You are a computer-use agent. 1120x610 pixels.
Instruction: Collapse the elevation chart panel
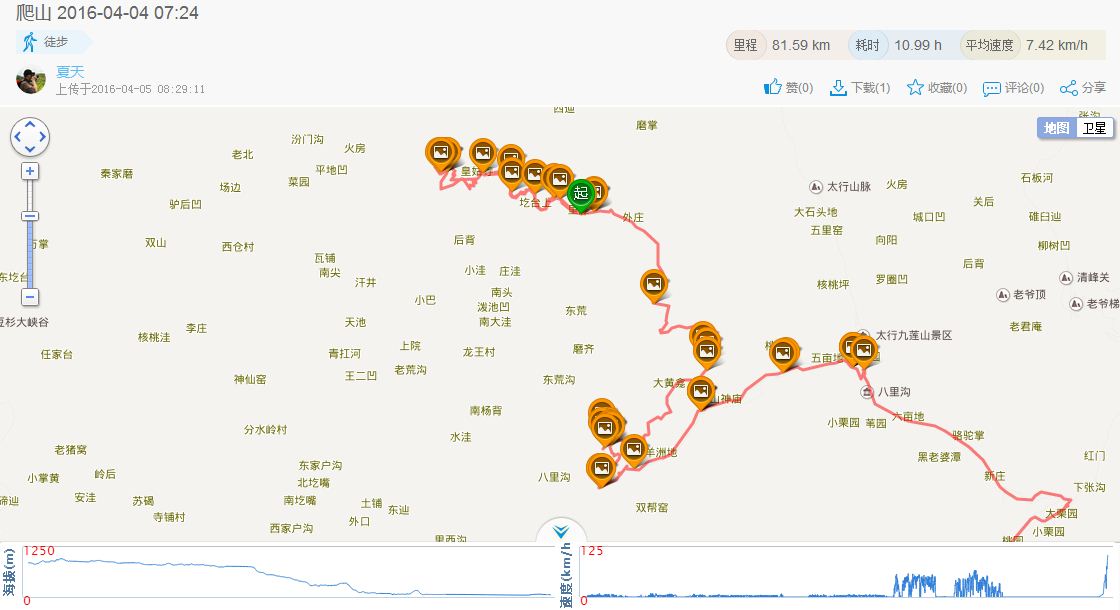click(x=560, y=531)
